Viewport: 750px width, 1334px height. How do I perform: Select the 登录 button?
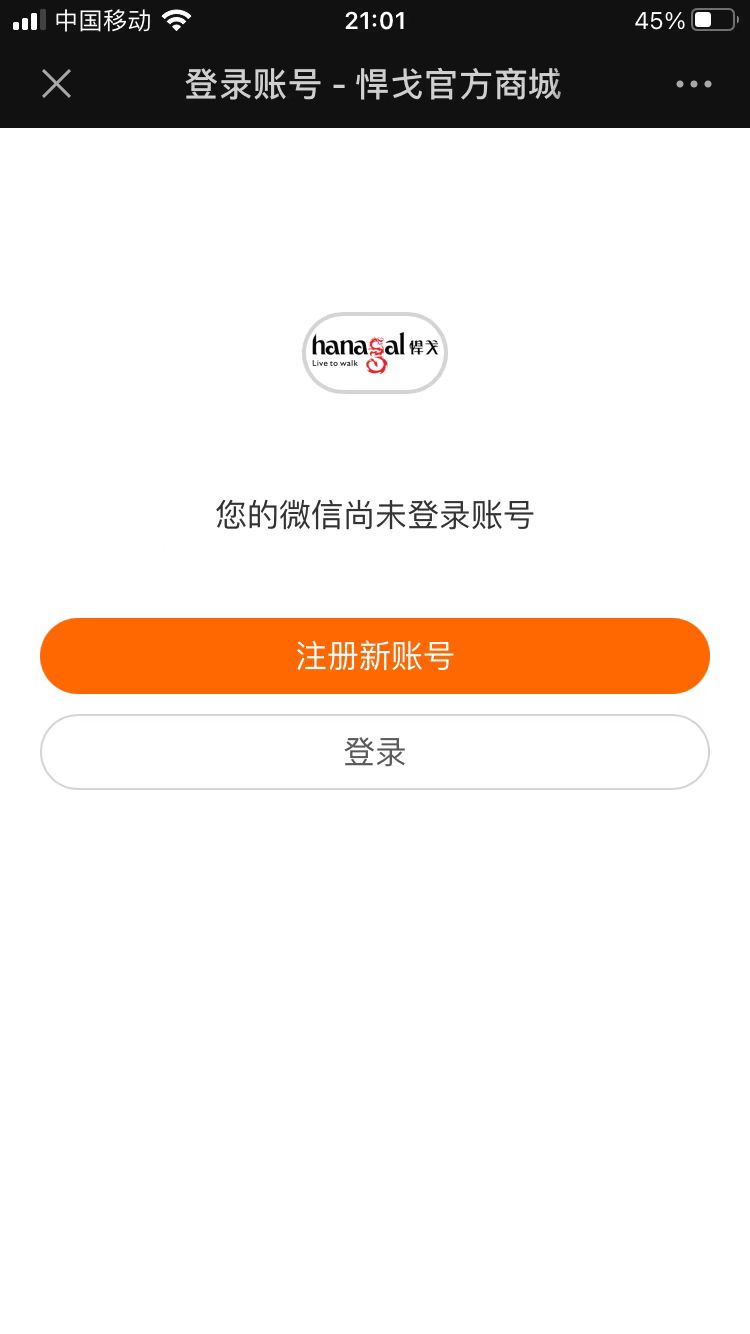[x=375, y=752]
